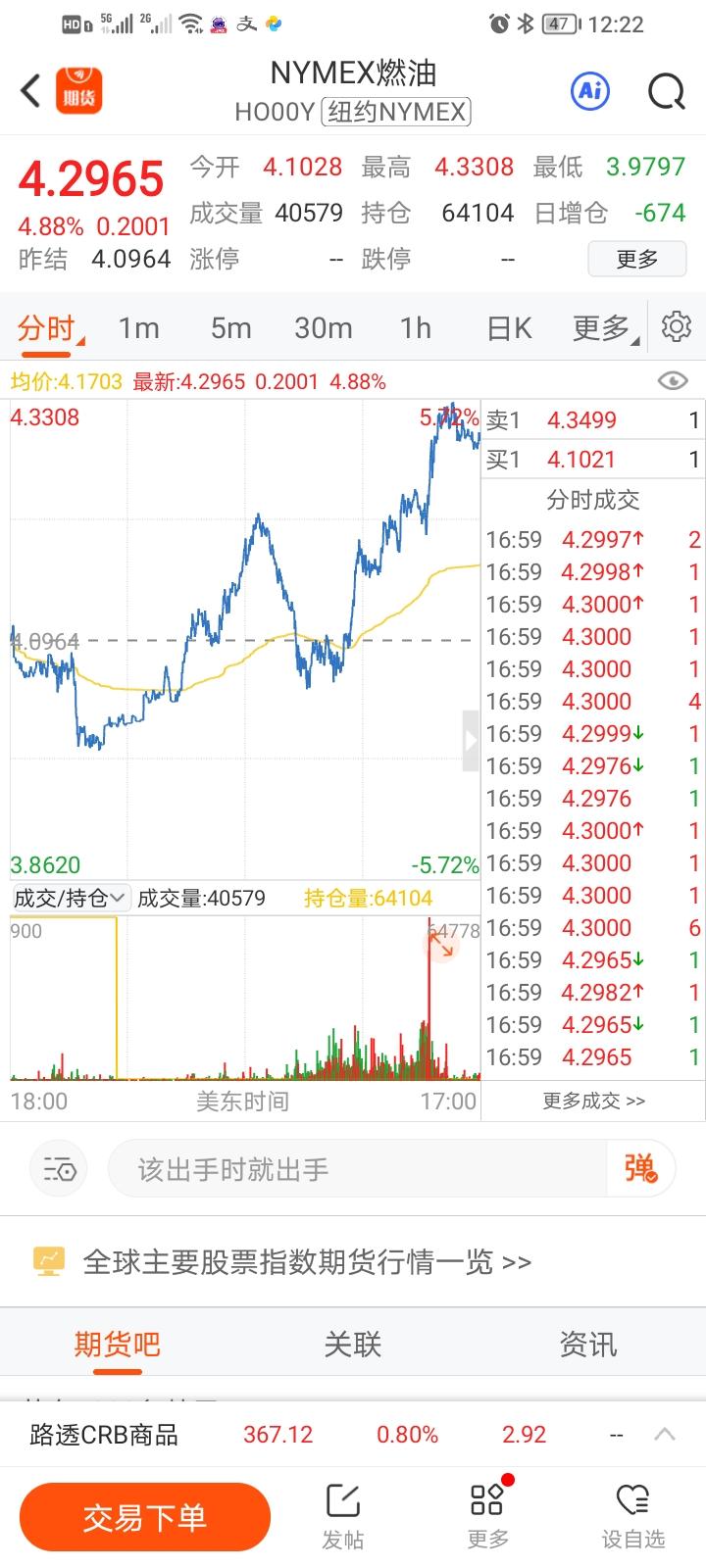Go back using the arrow icon

pos(27,89)
